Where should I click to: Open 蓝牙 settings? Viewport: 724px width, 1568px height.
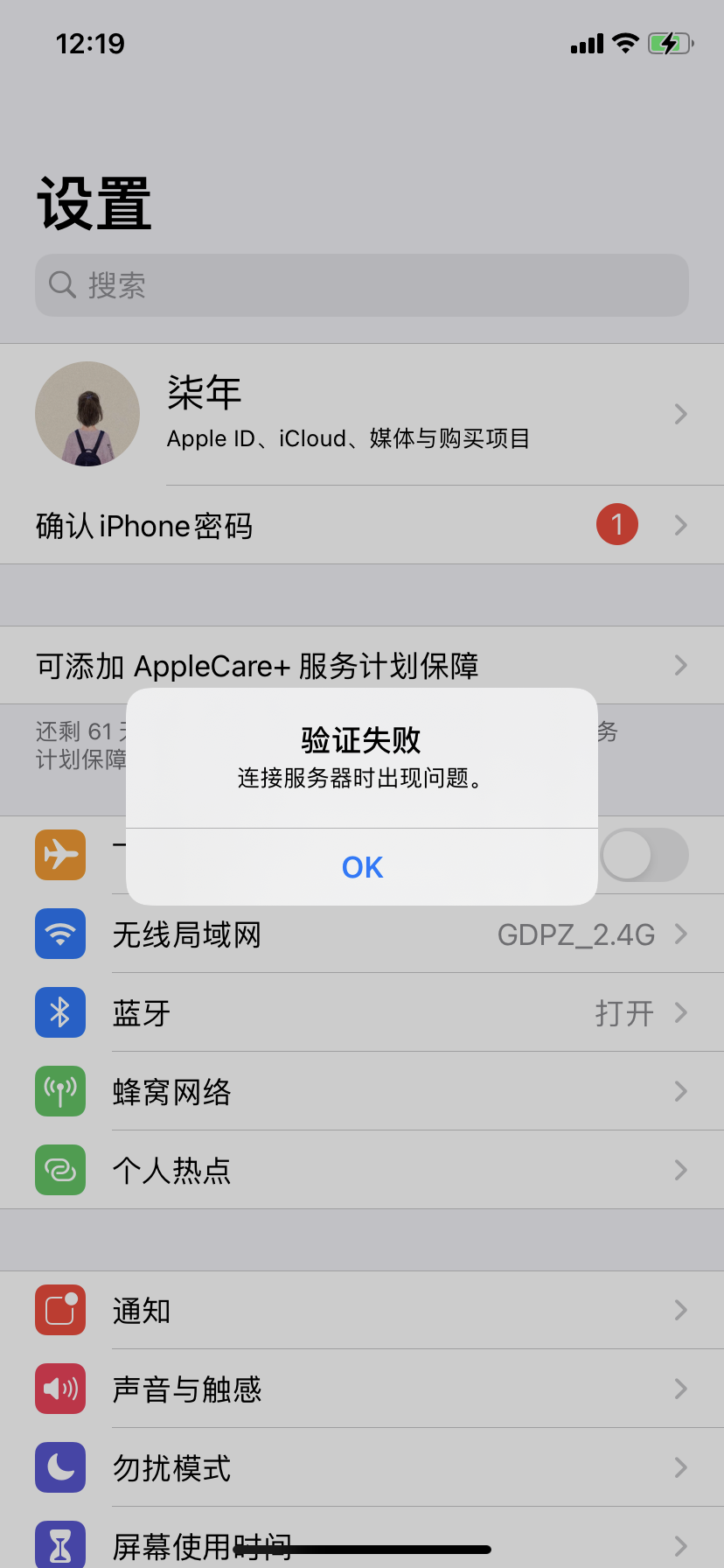(x=362, y=1013)
